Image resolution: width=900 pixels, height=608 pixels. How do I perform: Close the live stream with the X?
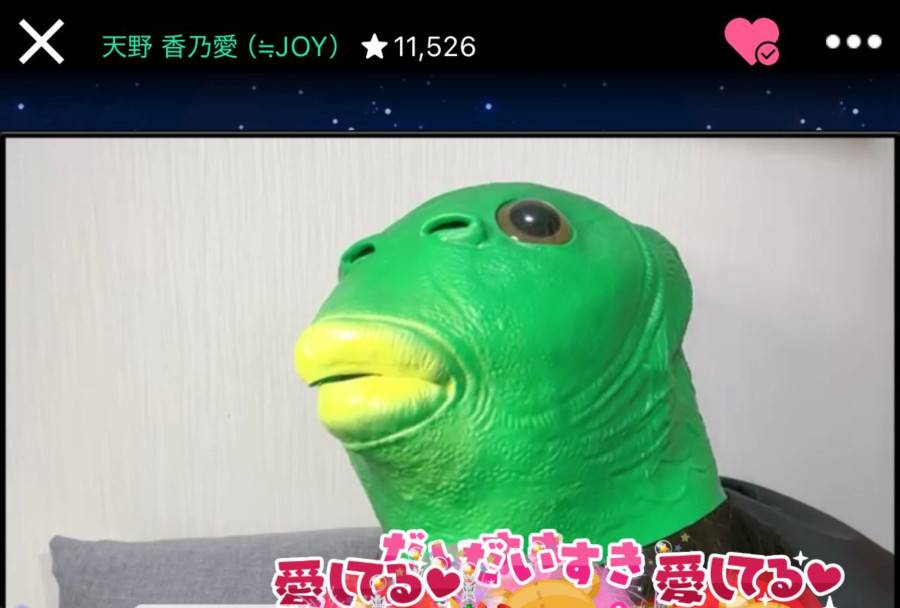click(x=41, y=42)
